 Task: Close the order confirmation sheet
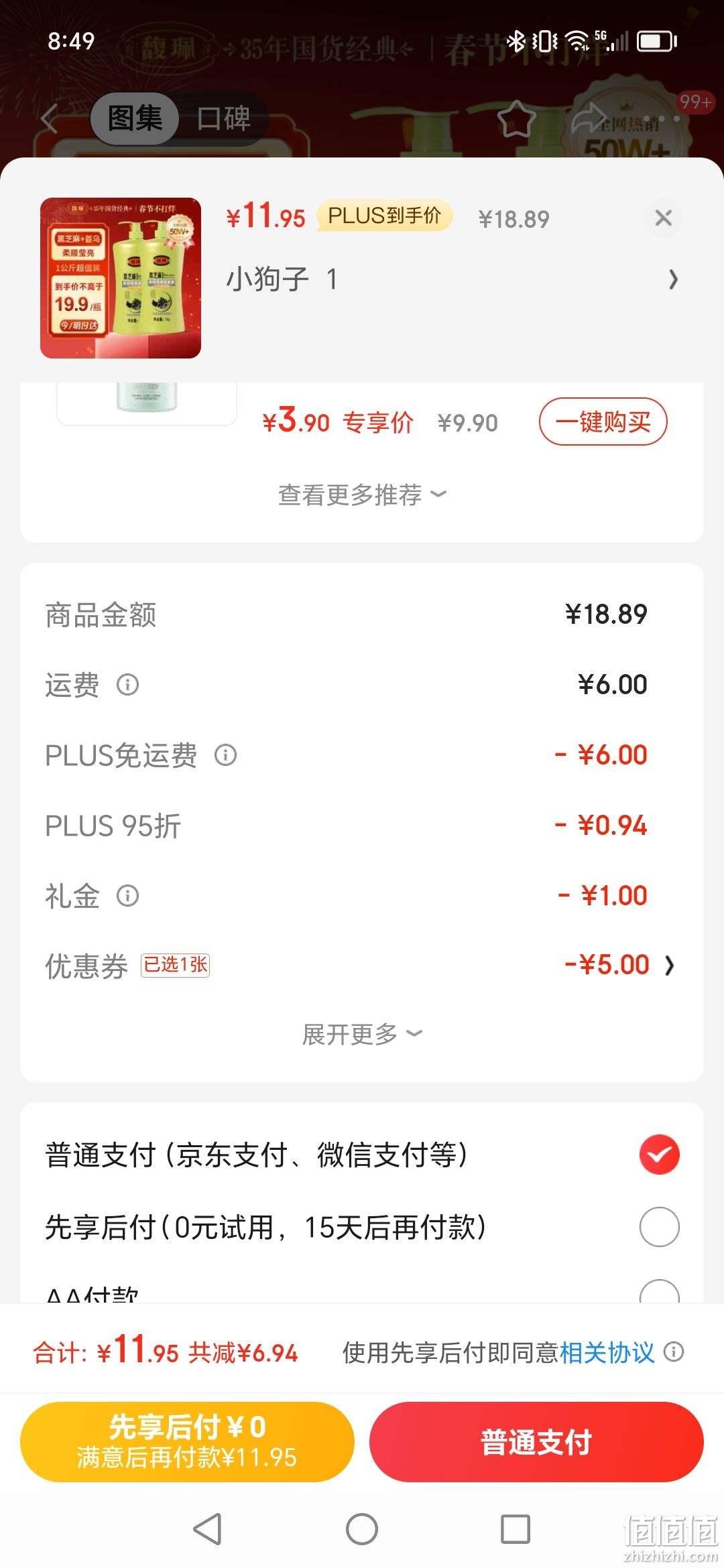(663, 218)
